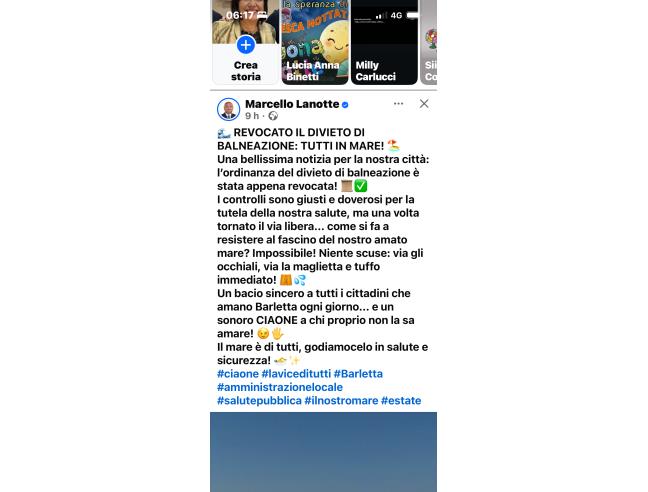View Milly Carlucci's story
648x492 pixels.
[384, 42]
